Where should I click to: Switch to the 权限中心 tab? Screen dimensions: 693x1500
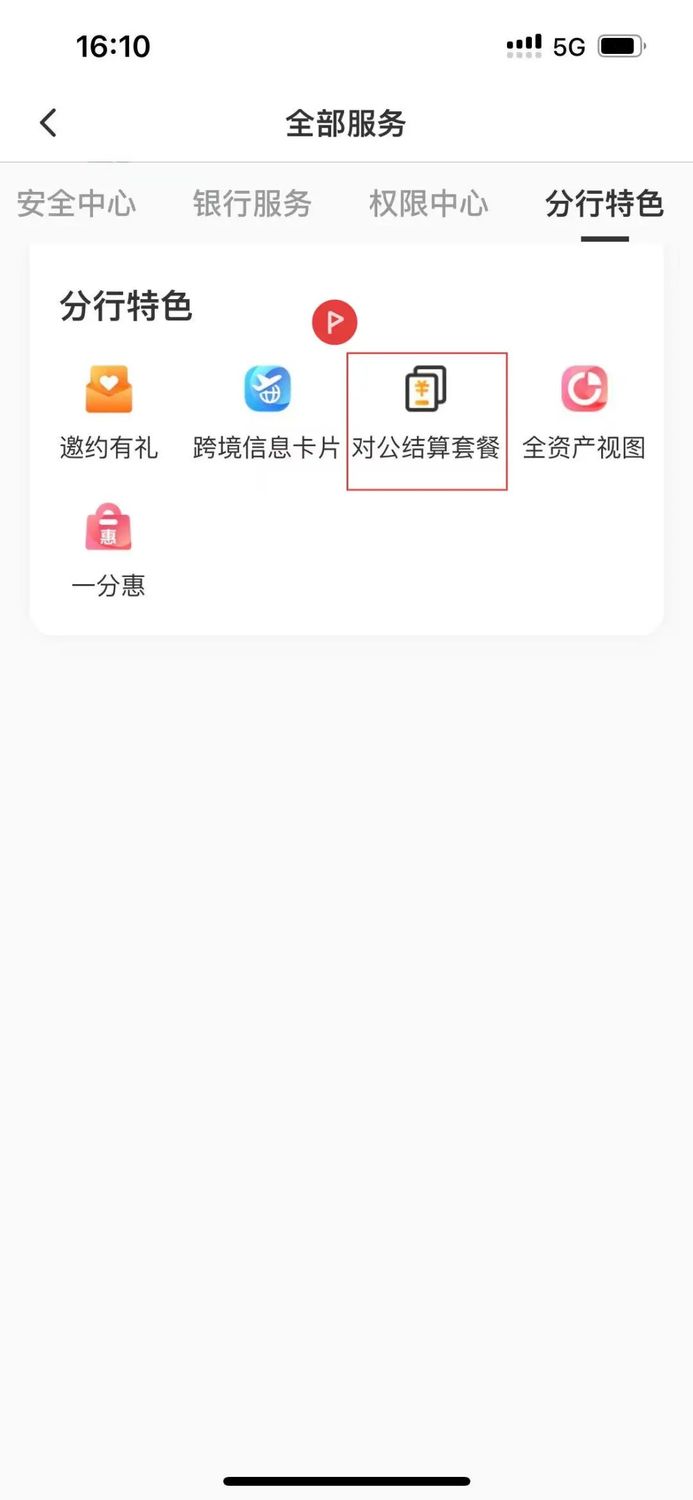428,204
